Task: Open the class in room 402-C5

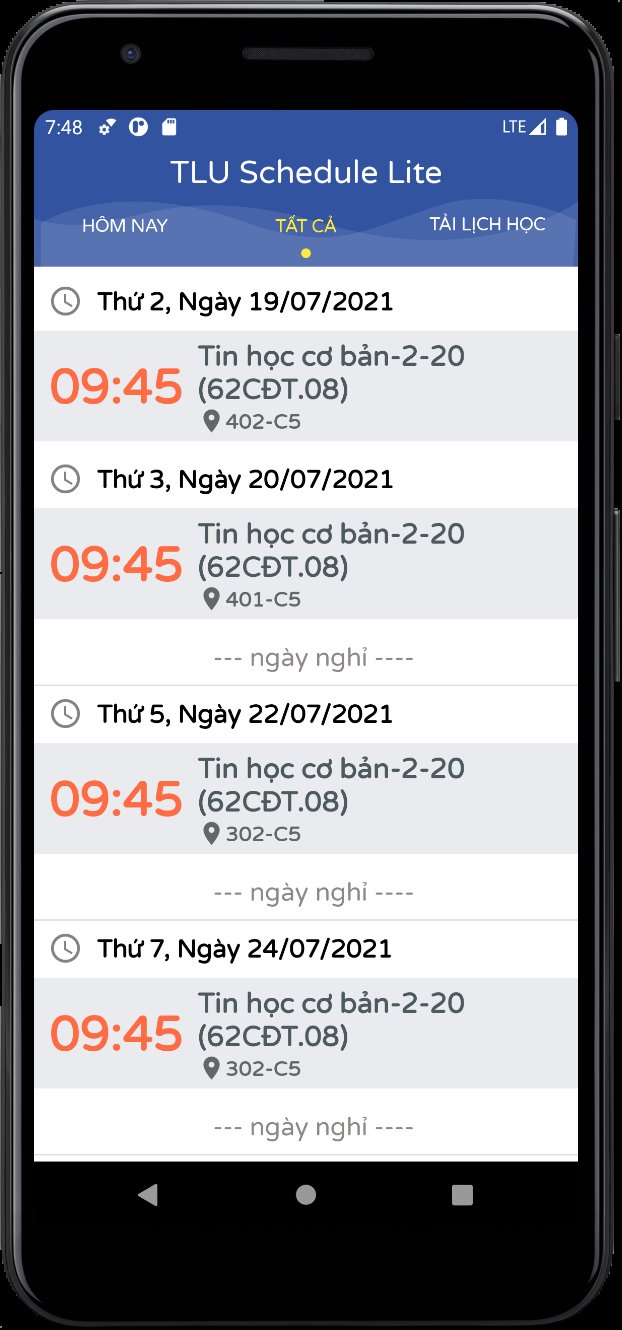Action: pos(306,386)
